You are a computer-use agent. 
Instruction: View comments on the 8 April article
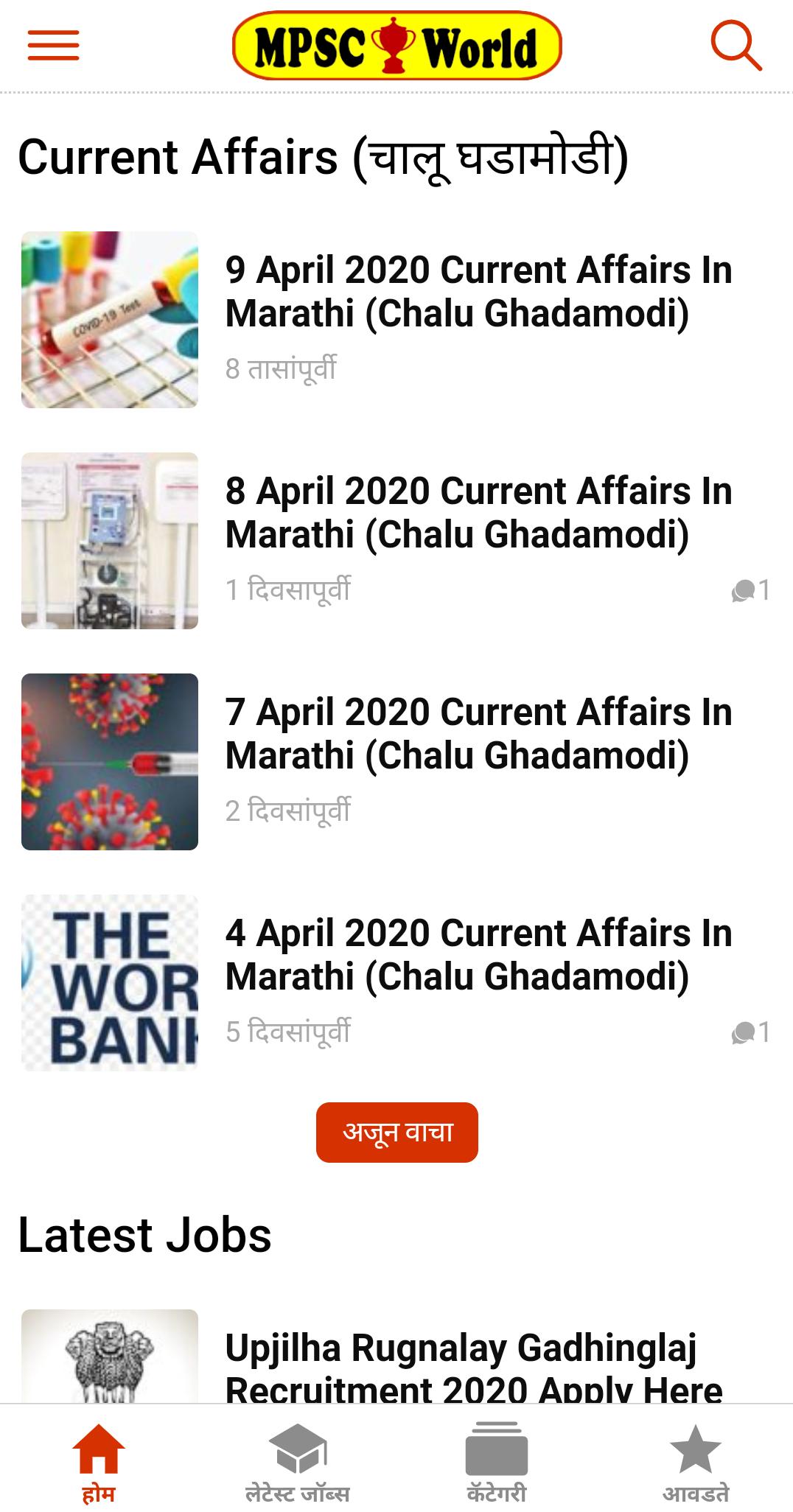click(750, 590)
